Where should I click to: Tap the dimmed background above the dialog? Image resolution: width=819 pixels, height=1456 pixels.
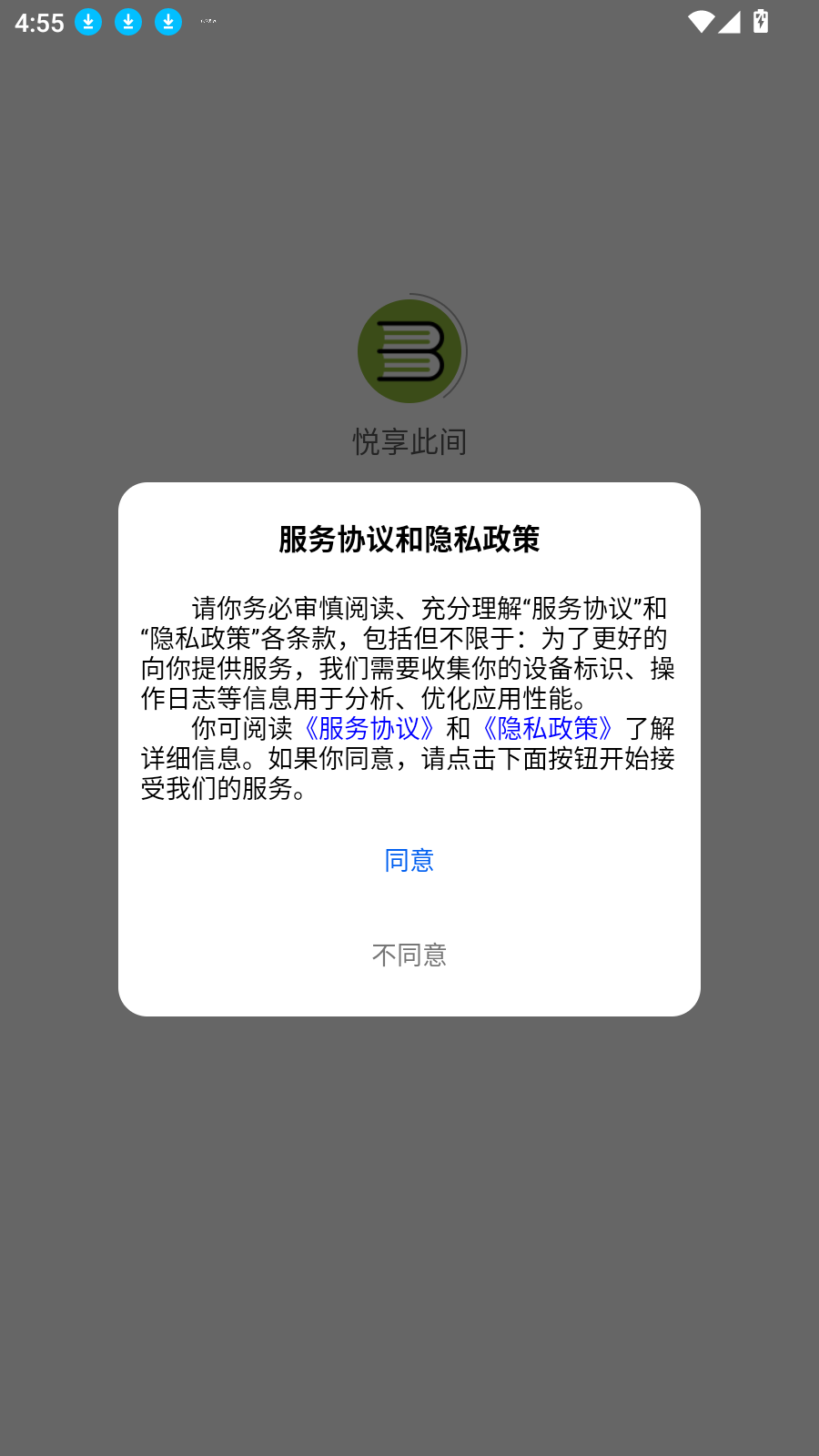(x=409, y=182)
